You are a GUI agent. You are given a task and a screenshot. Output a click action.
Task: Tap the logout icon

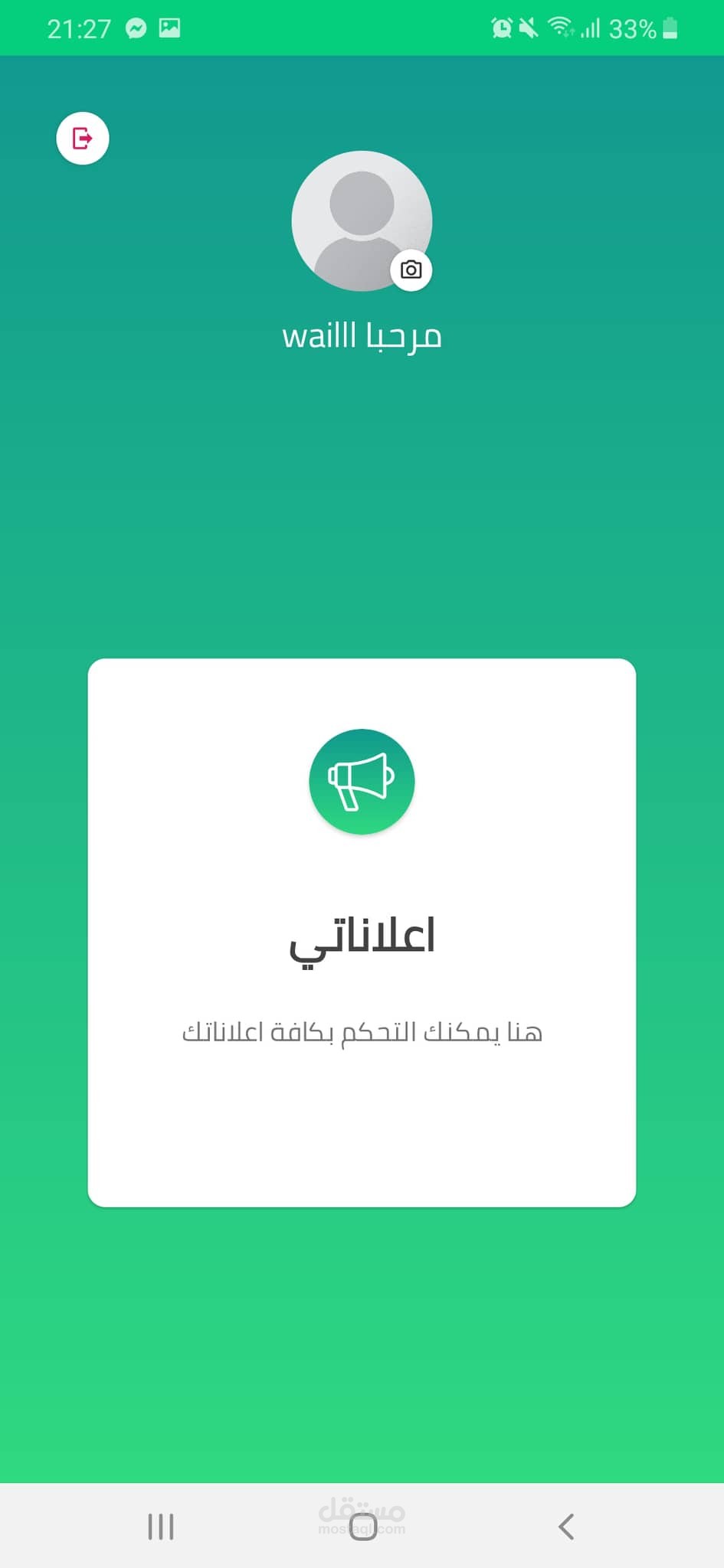(83, 139)
